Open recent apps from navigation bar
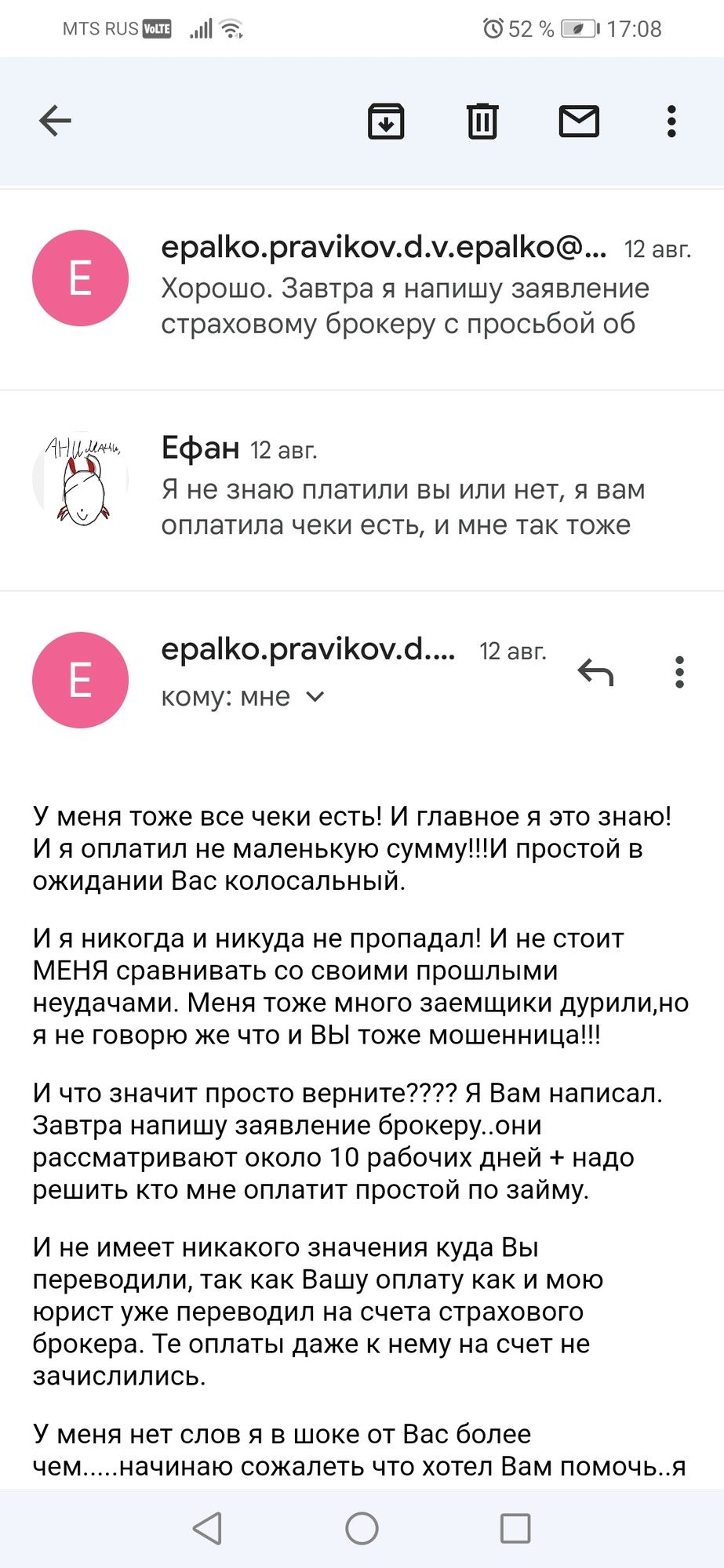Image resolution: width=724 pixels, height=1568 pixels. tap(515, 1528)
